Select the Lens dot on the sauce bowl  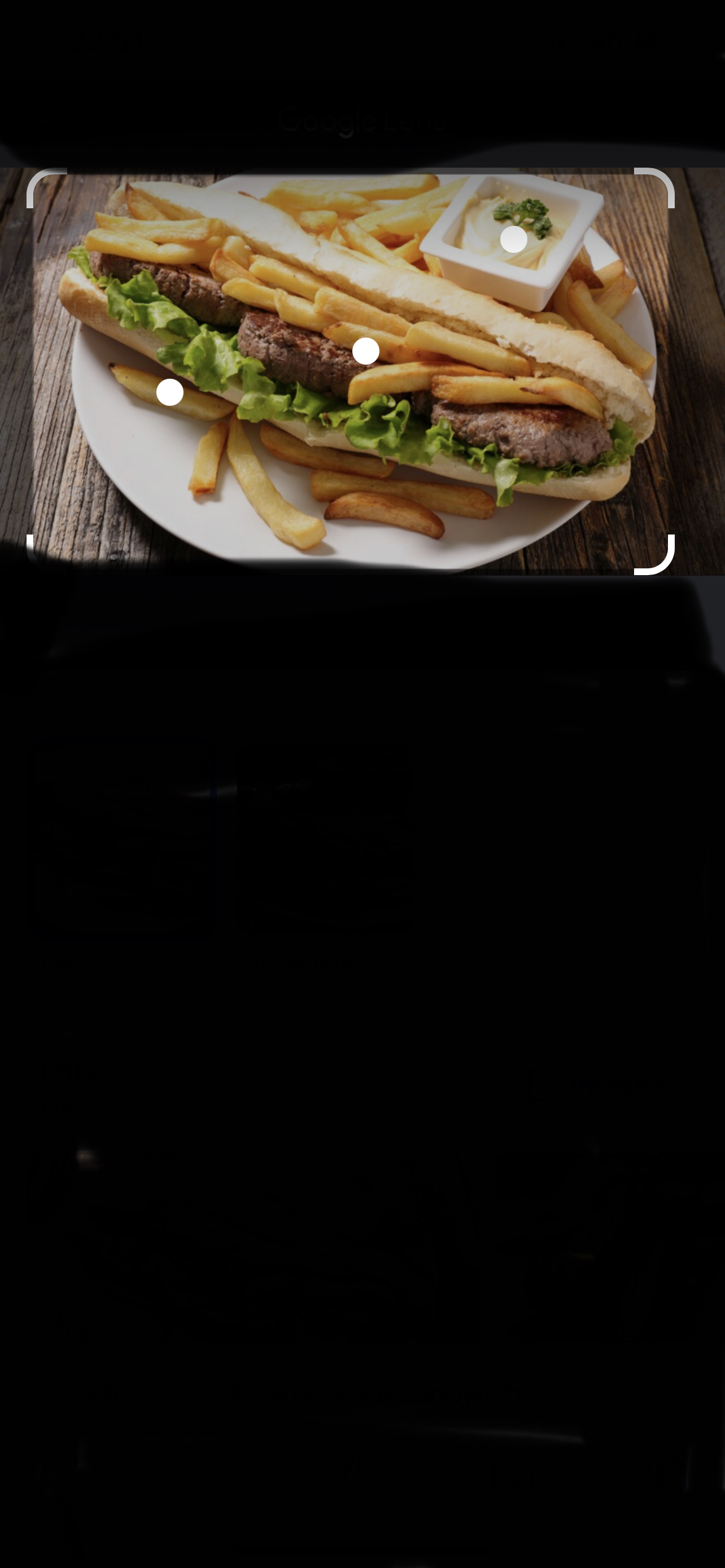click(x=513, y=239)
